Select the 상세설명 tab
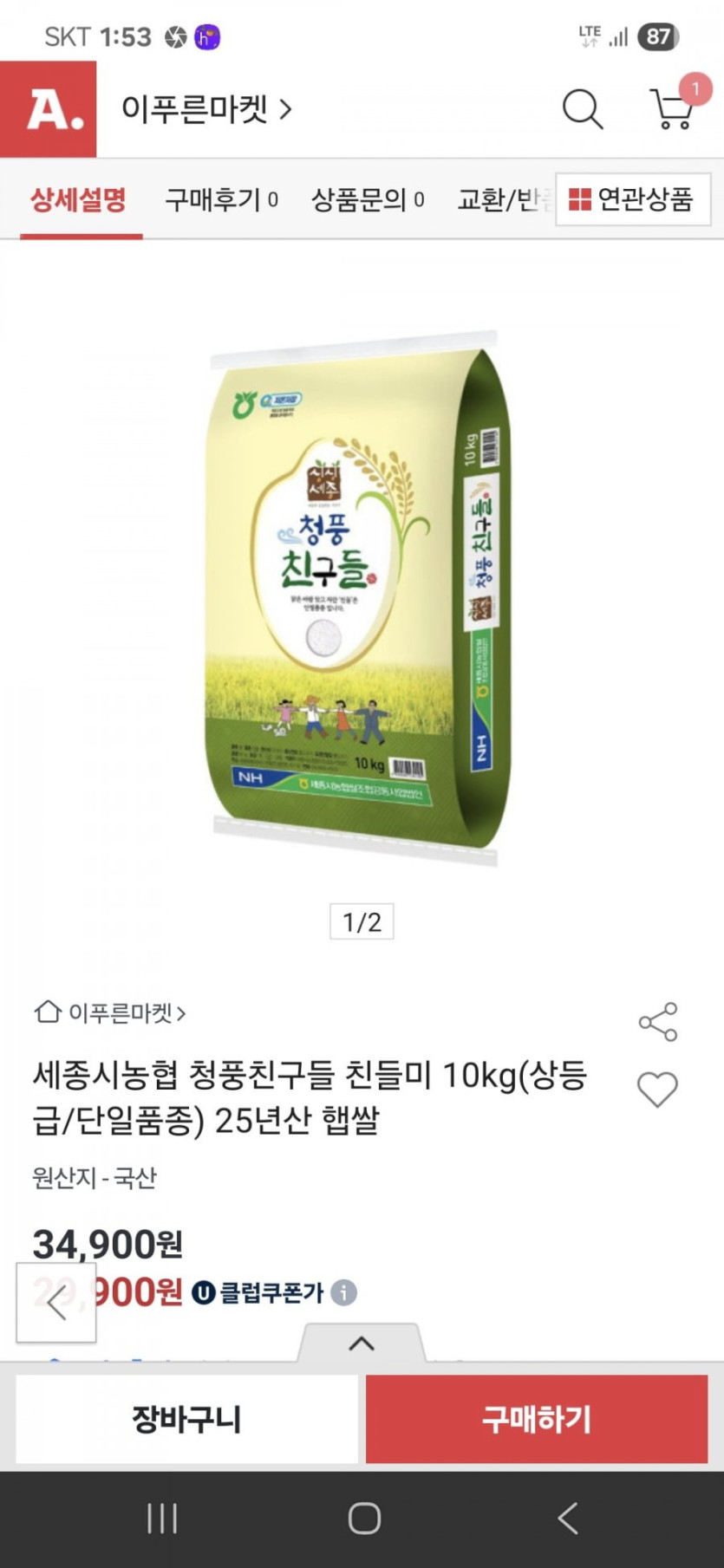The width and height of the screenshot is (724, 1568). point(79,200)
